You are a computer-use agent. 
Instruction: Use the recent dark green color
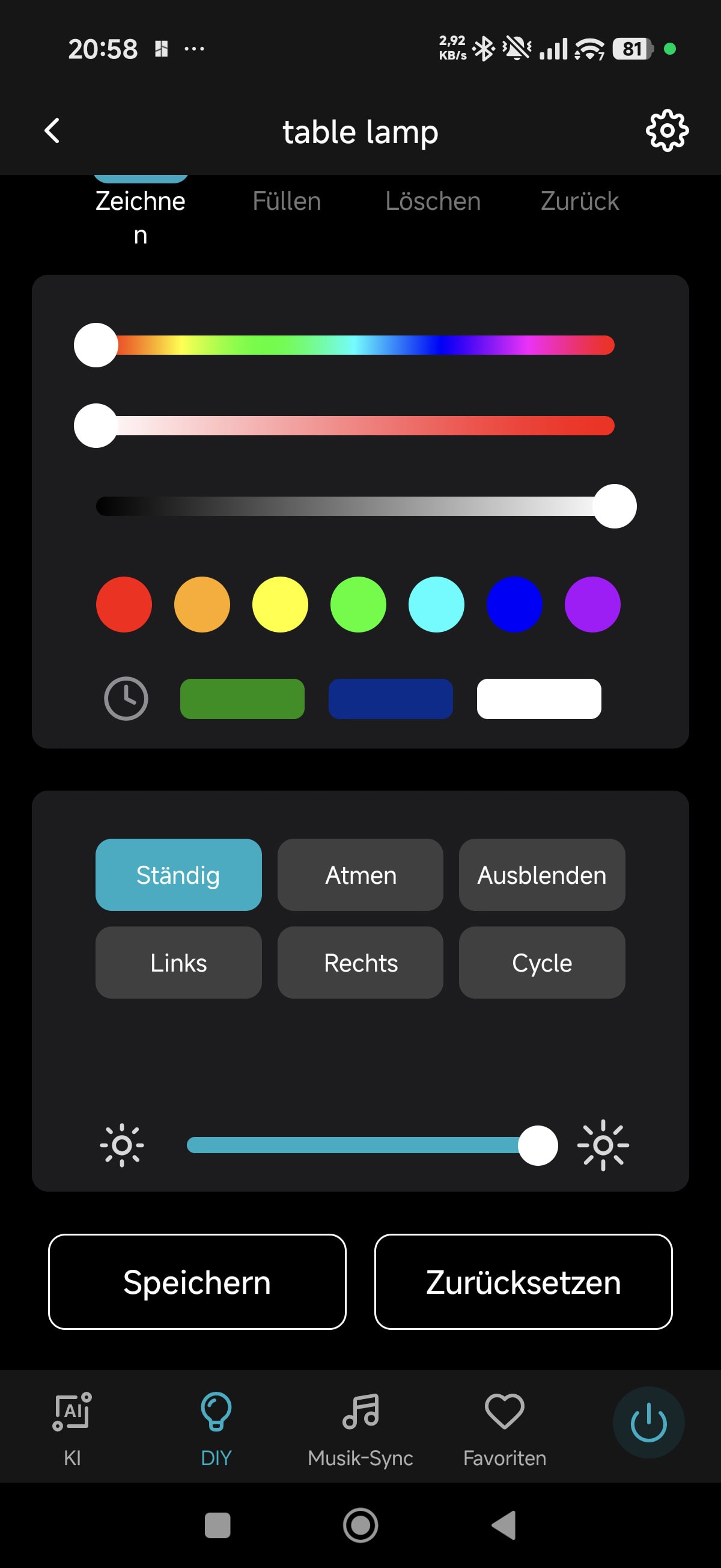click(242, 699)
